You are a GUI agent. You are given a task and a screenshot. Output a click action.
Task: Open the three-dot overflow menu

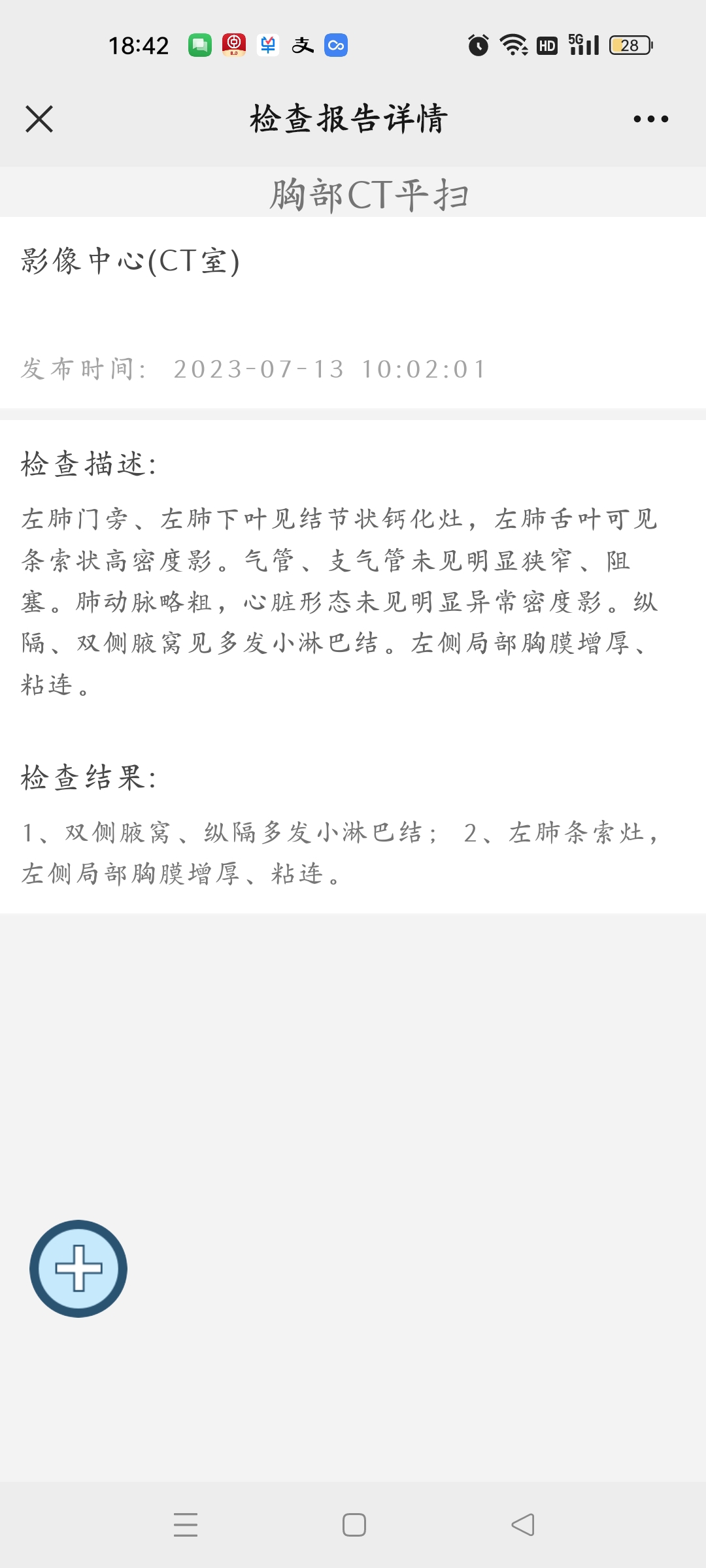[x=651, y=119]
